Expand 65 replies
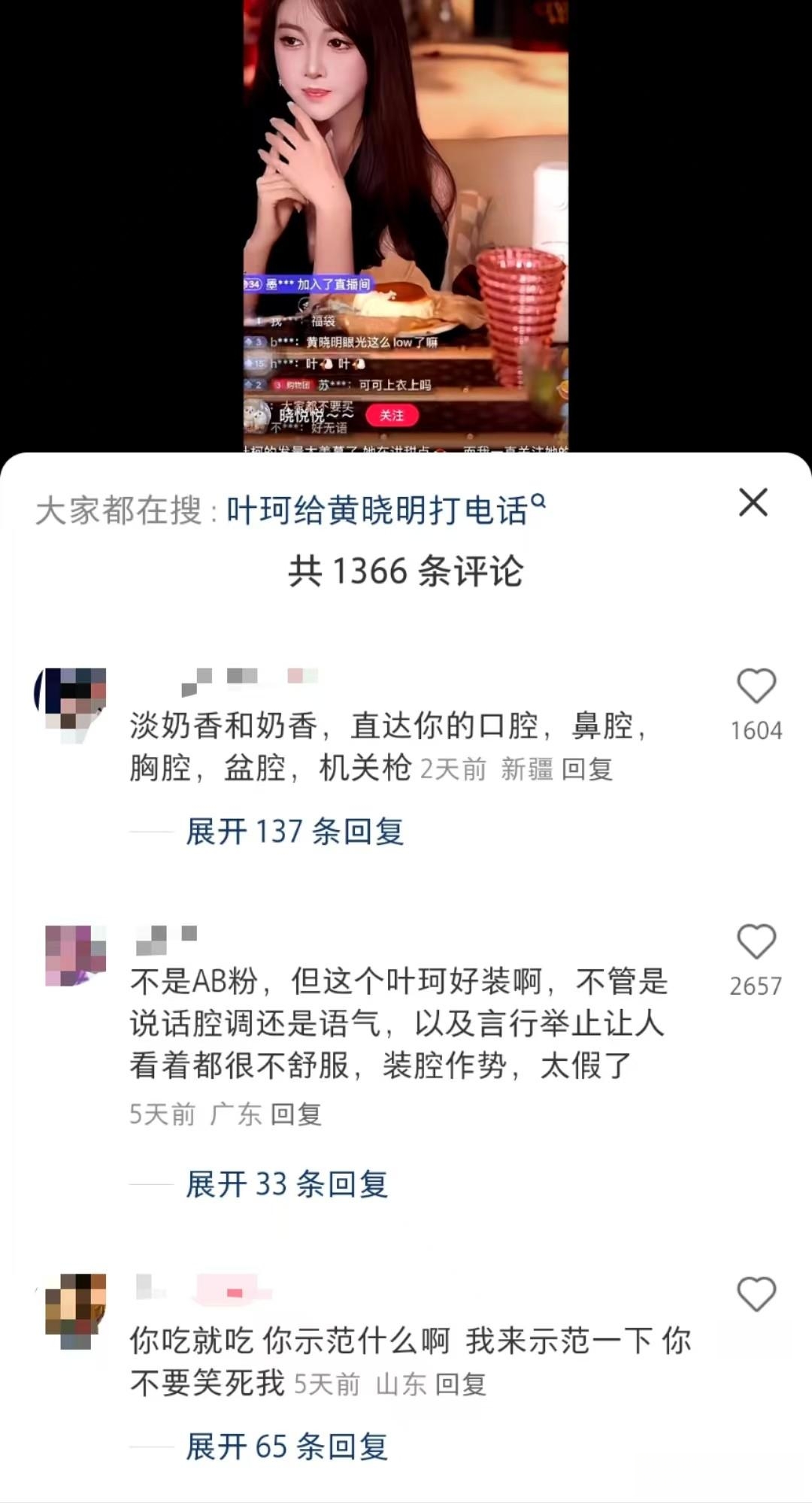 tap(286, 1447)
